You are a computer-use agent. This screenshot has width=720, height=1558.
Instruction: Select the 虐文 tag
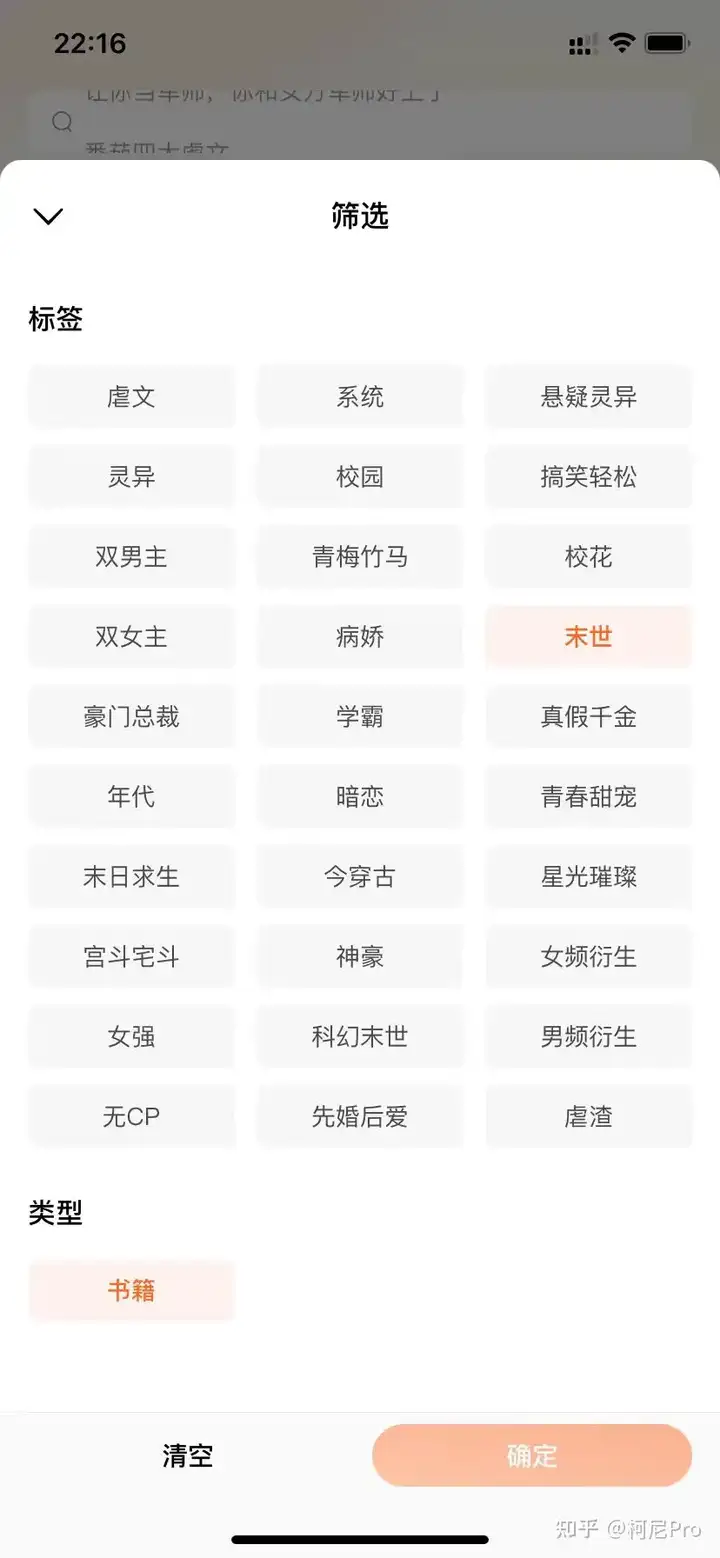coord(131,397)
